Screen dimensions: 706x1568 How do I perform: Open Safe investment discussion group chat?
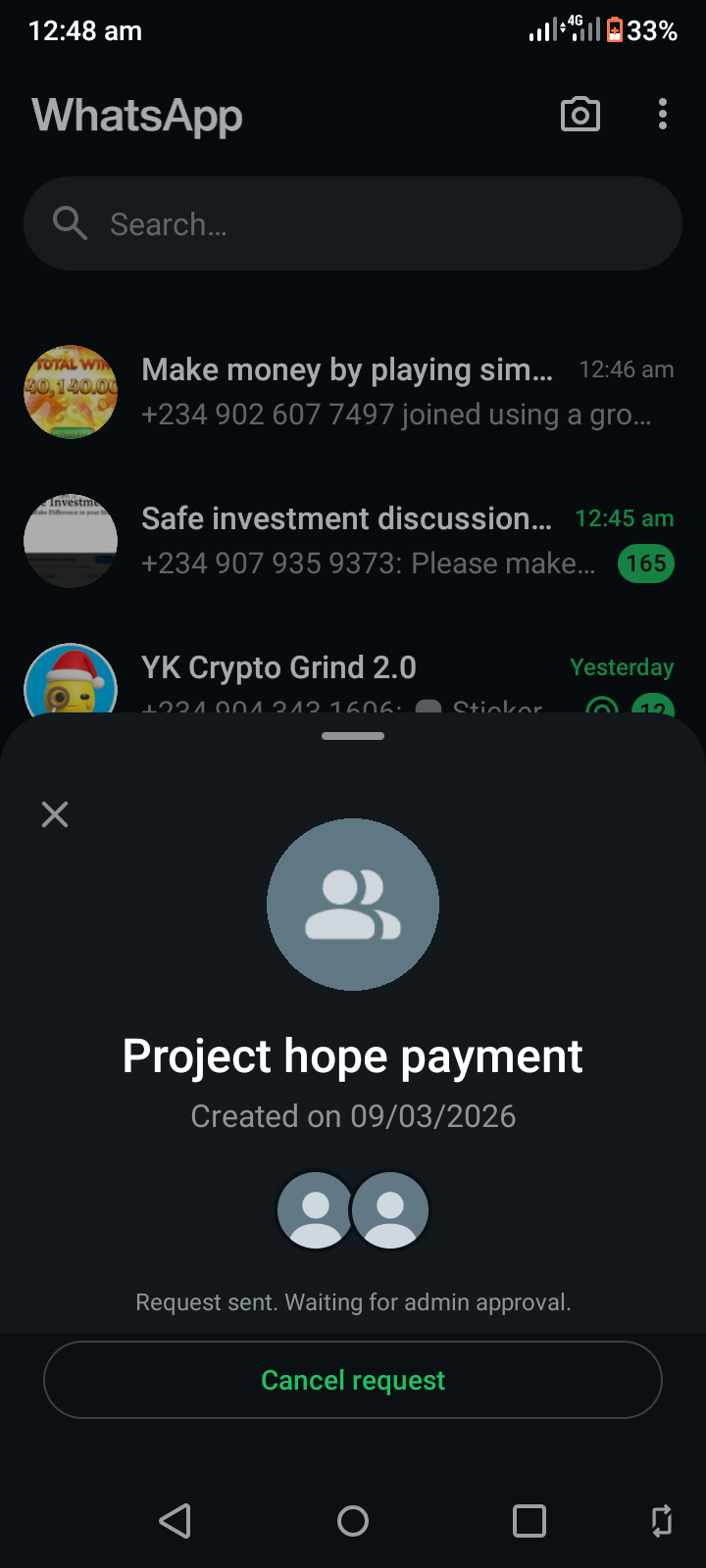(x=353, y=541)
